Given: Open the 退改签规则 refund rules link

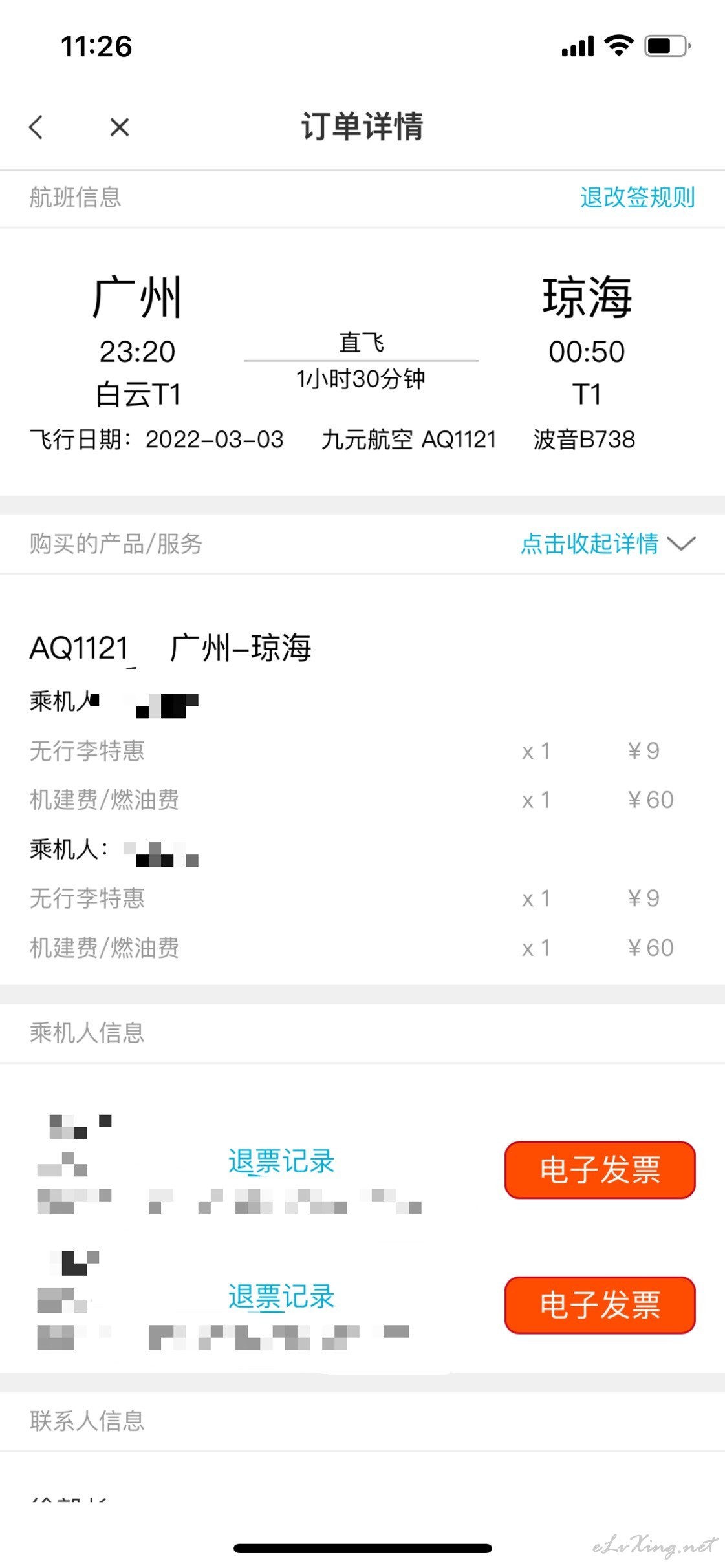Looking at the screenshot, I should coord(637,197).
